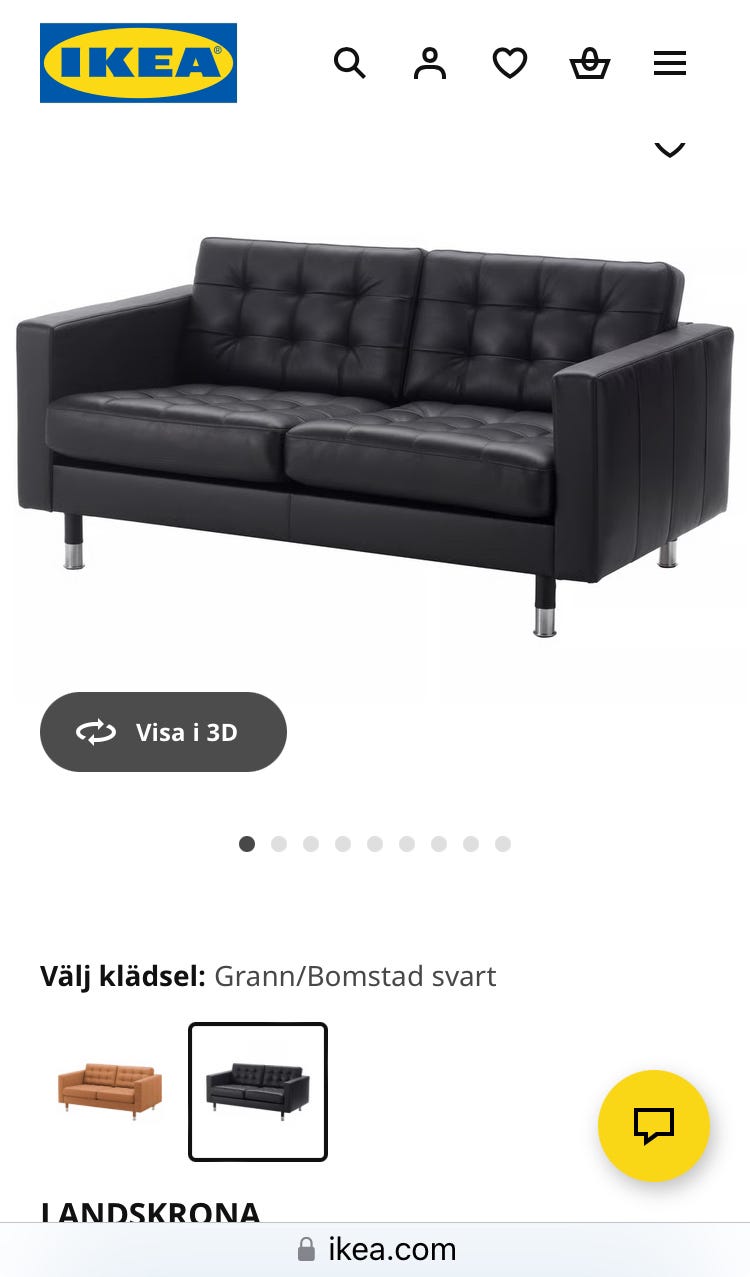Select the fourth carousel dot
The image size is (750, 1277).
[343, 843]
